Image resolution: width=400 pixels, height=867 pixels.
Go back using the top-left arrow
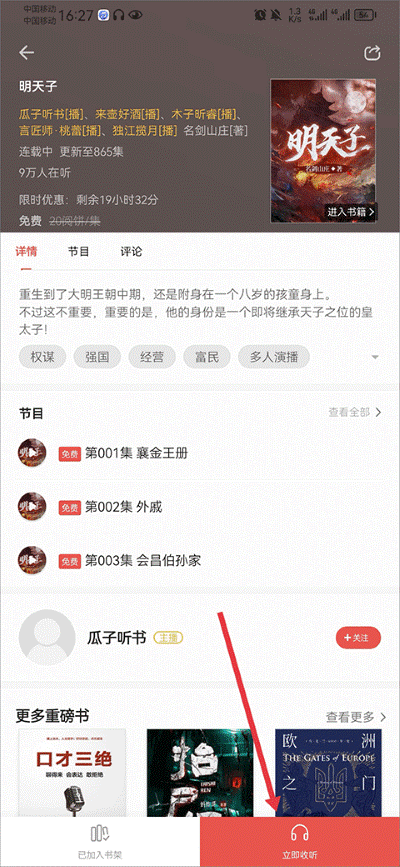27,53
